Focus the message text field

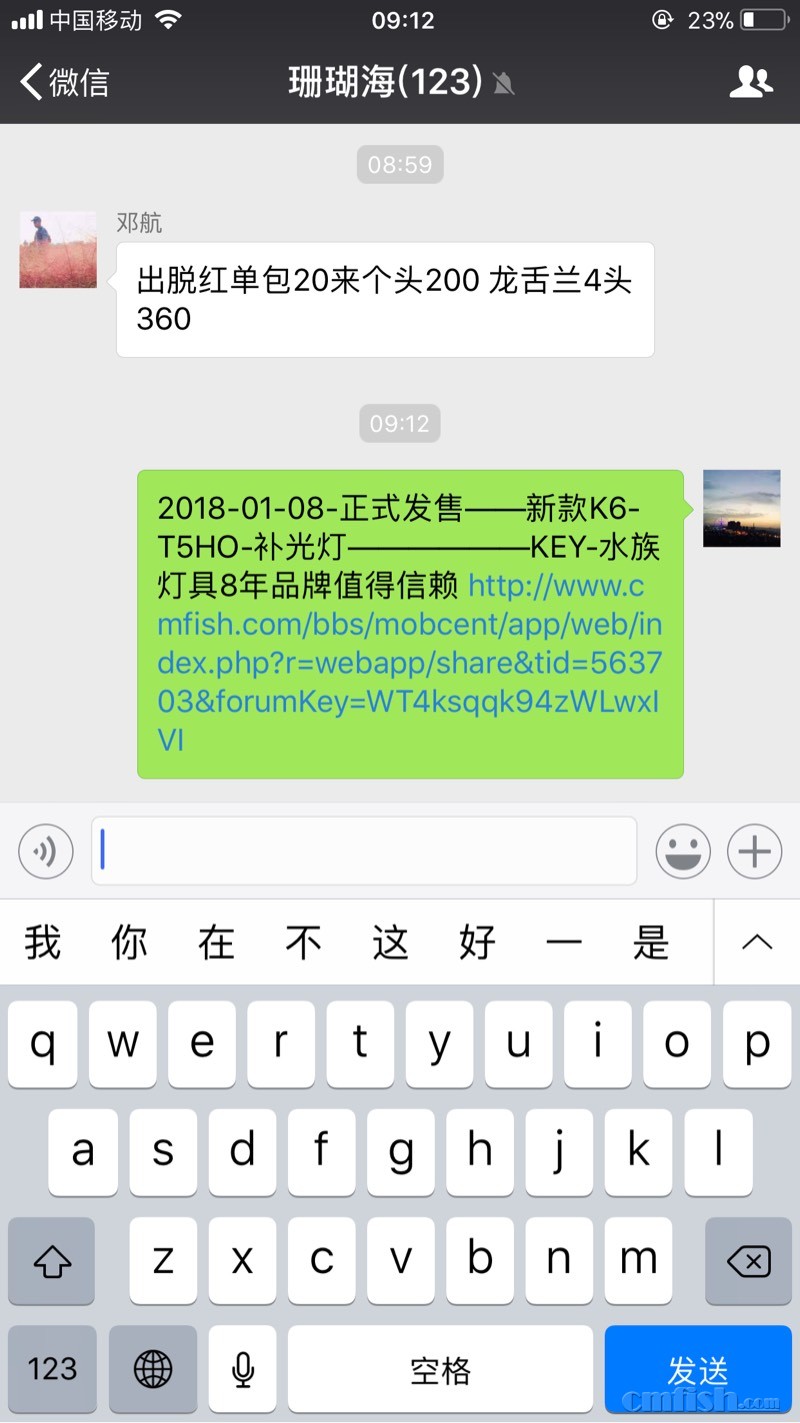(364, 852)
